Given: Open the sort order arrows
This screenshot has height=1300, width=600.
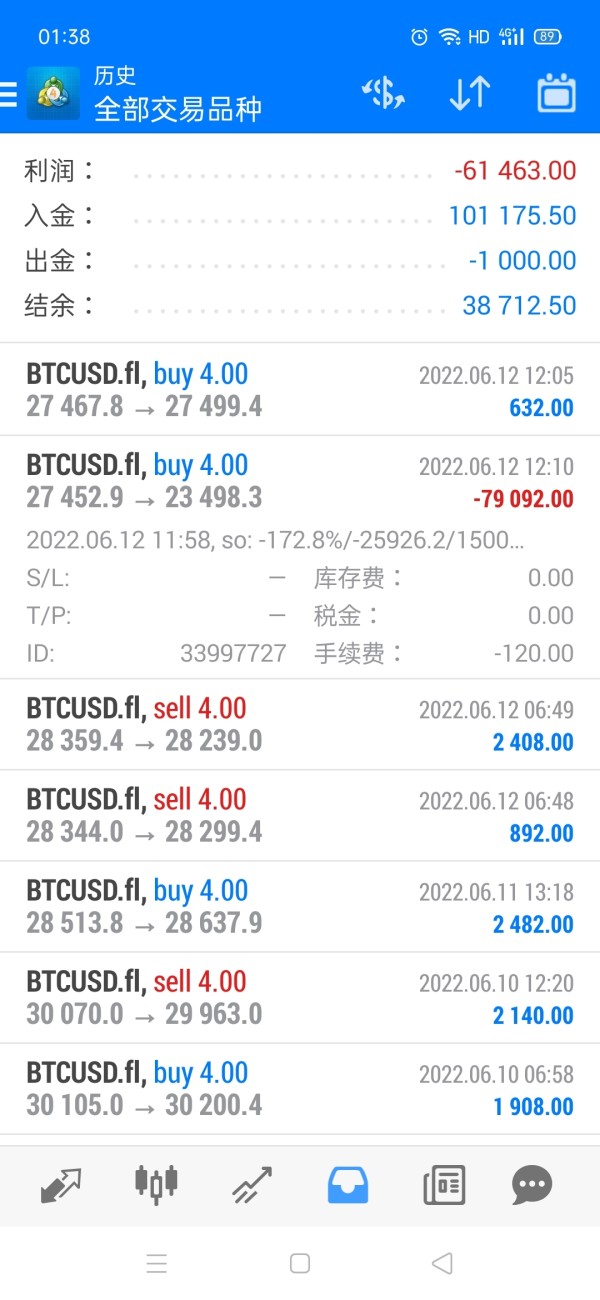Looking at the screenshot, I should click(469, 93).
